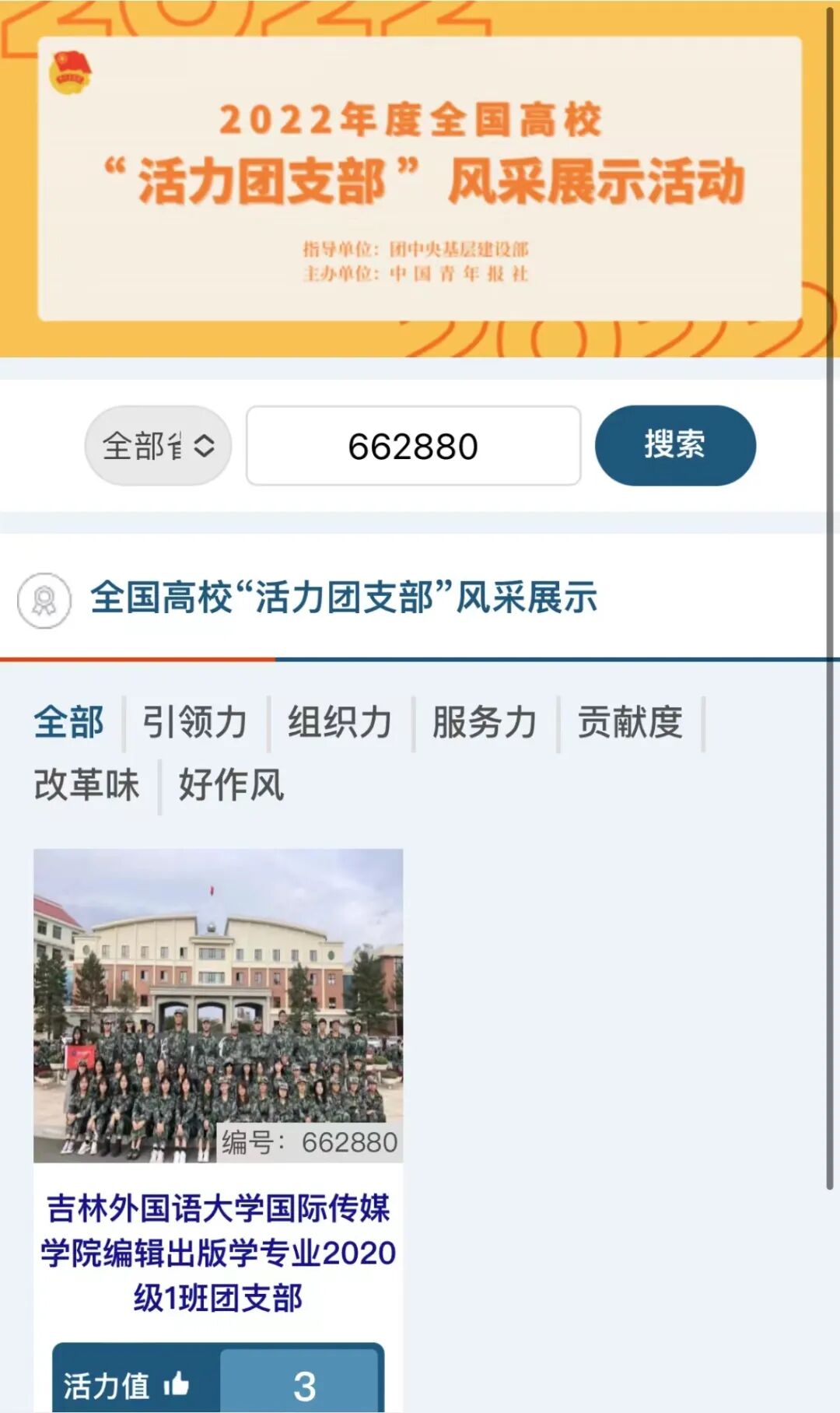This screenshot has width=840, height=1413.
Task: Tap the 搜索 search button
Action: pyautogui.click(x=674, y=445)
